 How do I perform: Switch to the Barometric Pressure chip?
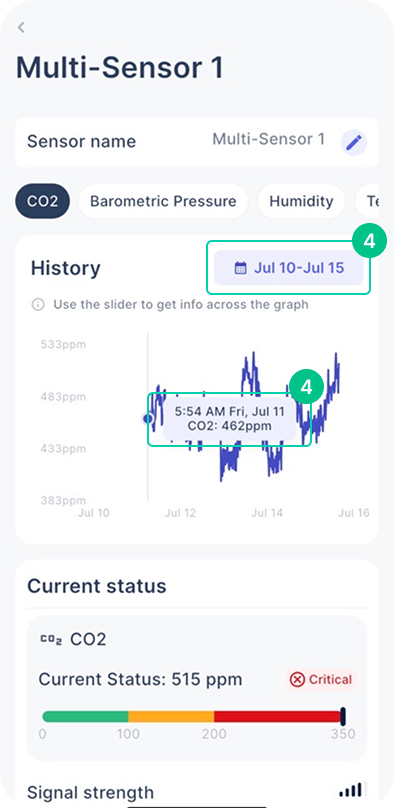[163, 201]
